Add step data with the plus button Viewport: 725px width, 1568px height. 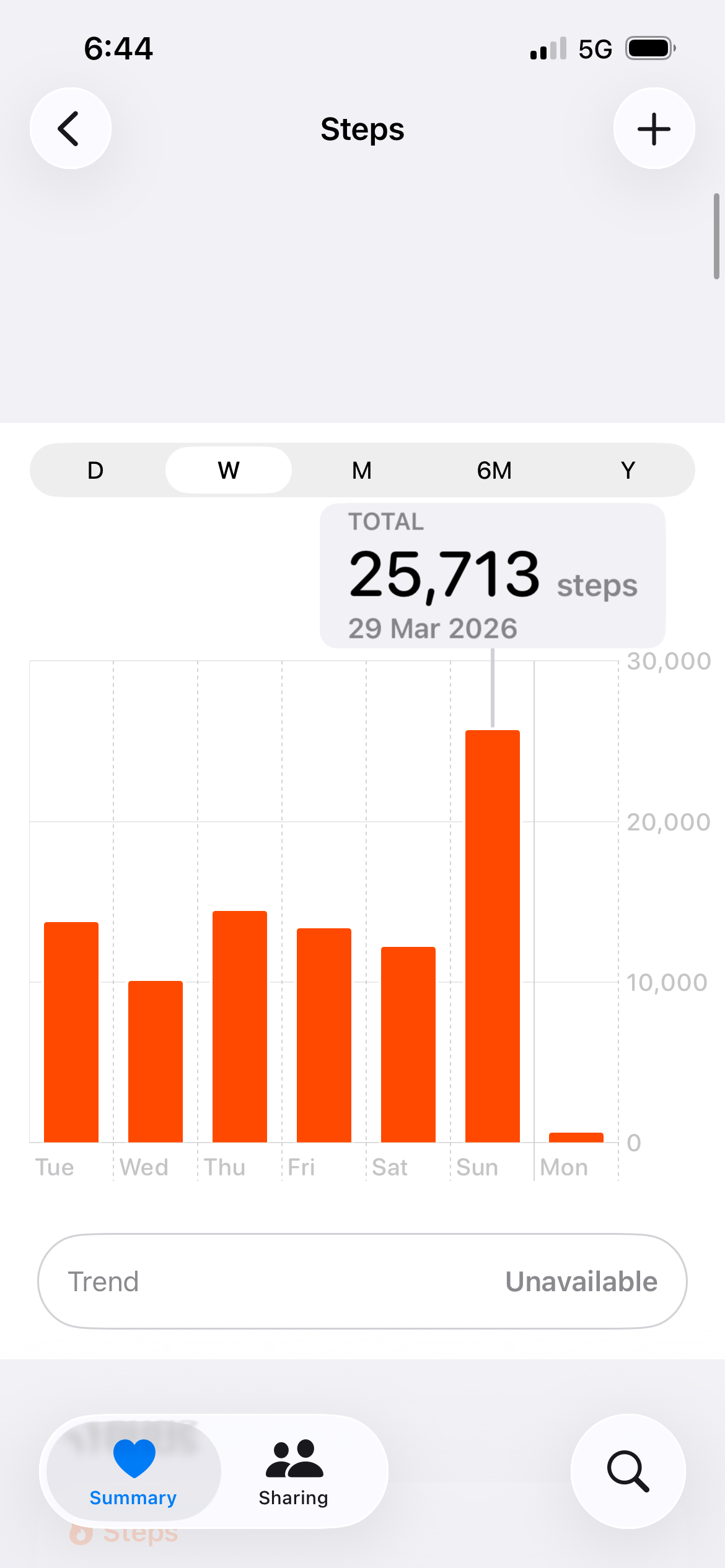tap(654, 129)
